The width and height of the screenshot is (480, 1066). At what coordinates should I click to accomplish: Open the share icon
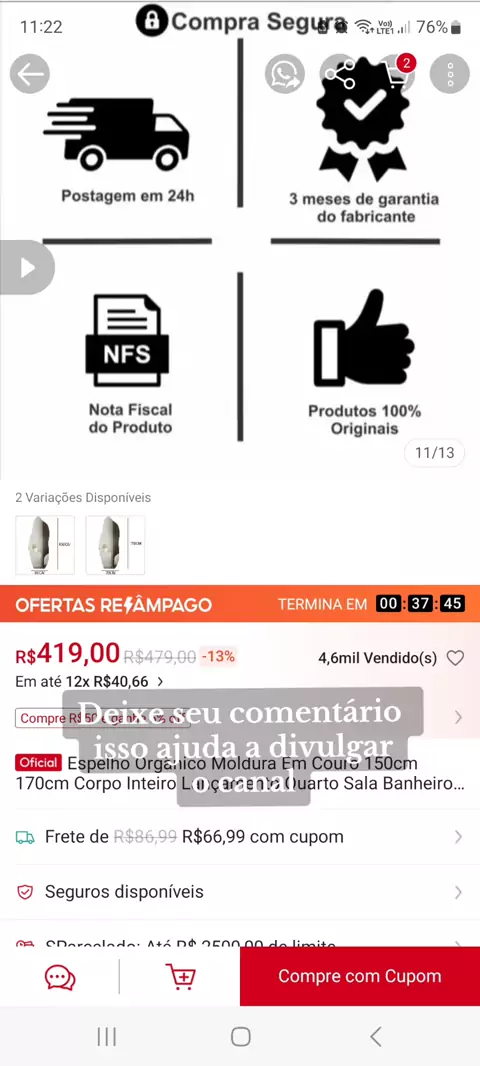click(x=340, y=73)
